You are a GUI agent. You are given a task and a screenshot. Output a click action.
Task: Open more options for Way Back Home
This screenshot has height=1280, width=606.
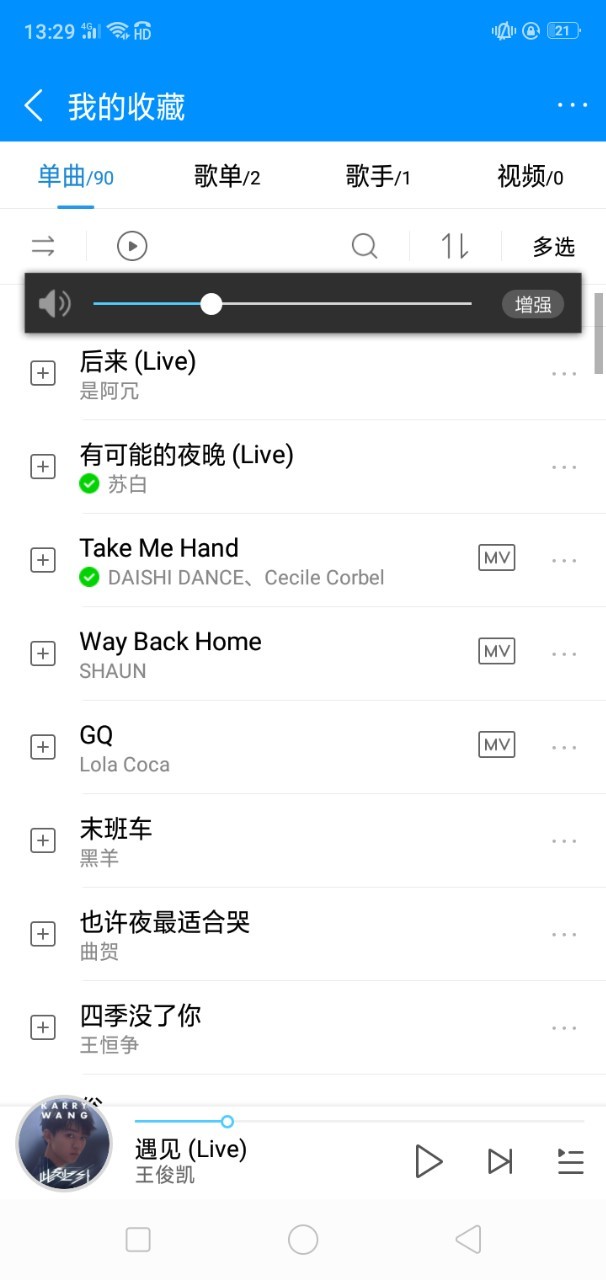pyautogui.click(x=564, y=654)
